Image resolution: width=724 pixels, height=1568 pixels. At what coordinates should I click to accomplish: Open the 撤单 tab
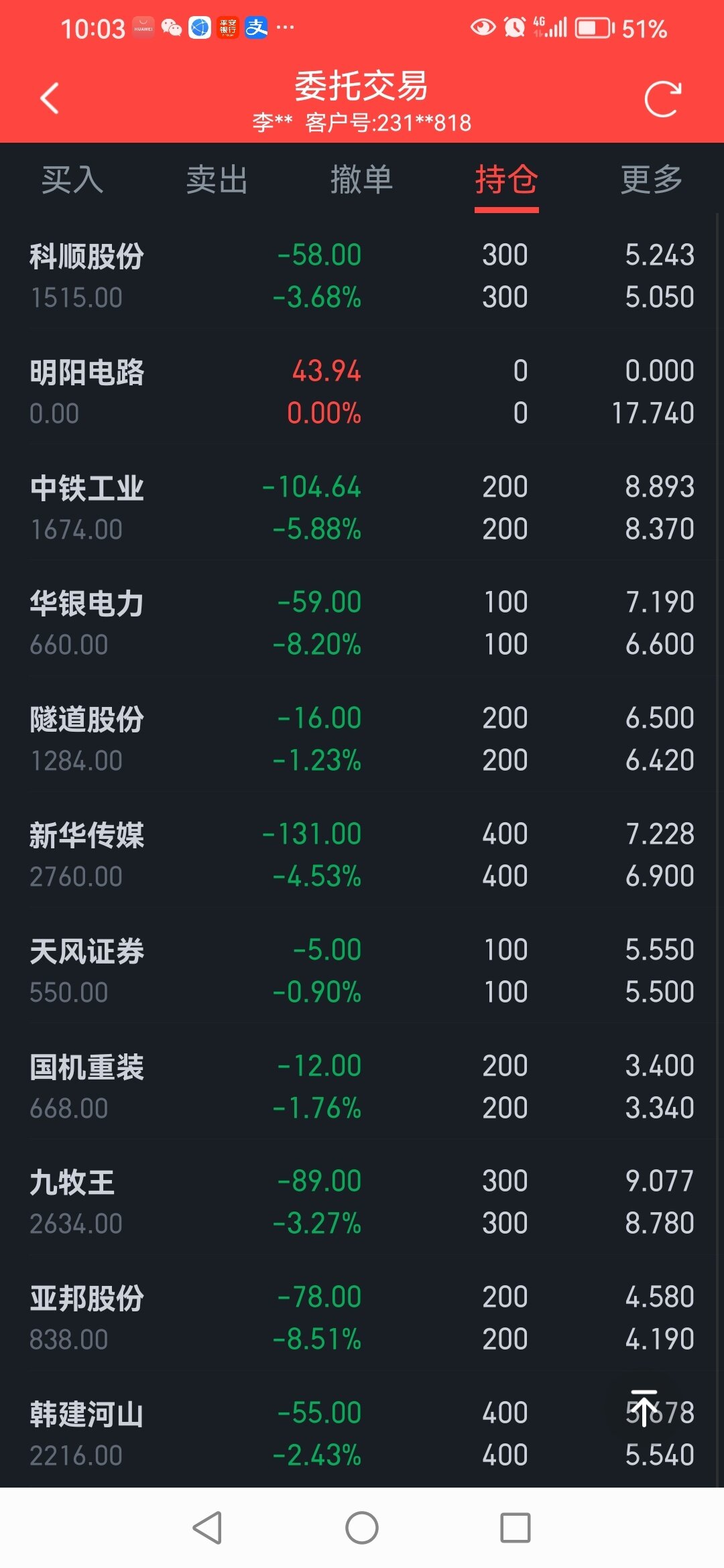click(x=361, y=180)
